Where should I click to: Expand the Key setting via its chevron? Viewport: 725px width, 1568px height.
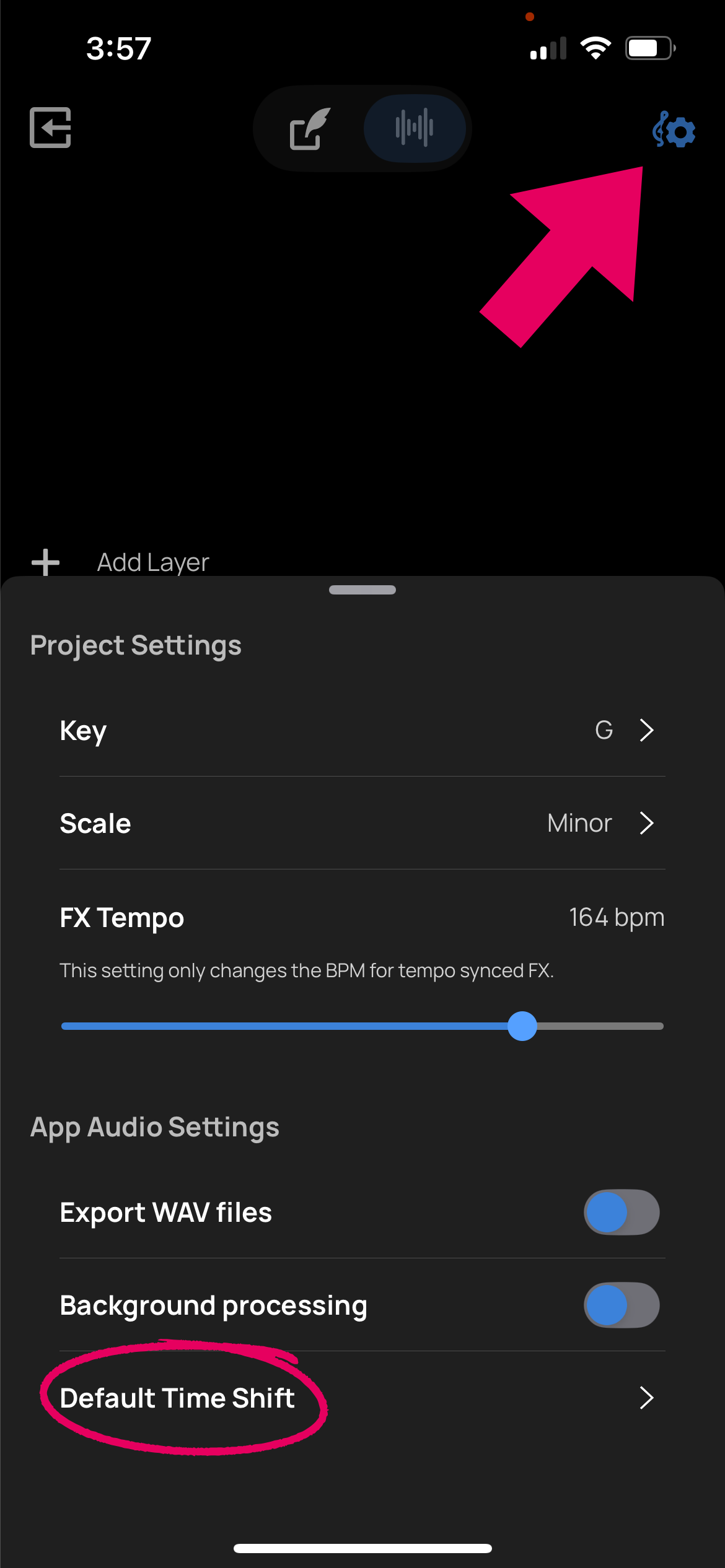click(646, 730)
